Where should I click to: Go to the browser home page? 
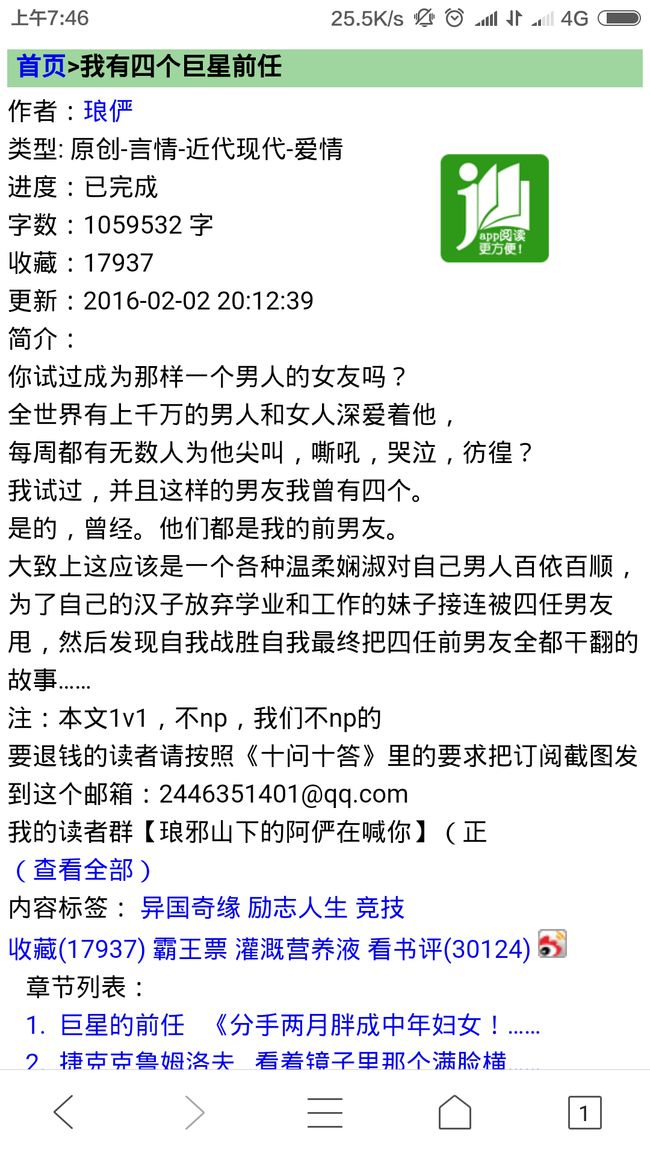pyautogui.click(x=455, y=1112)
